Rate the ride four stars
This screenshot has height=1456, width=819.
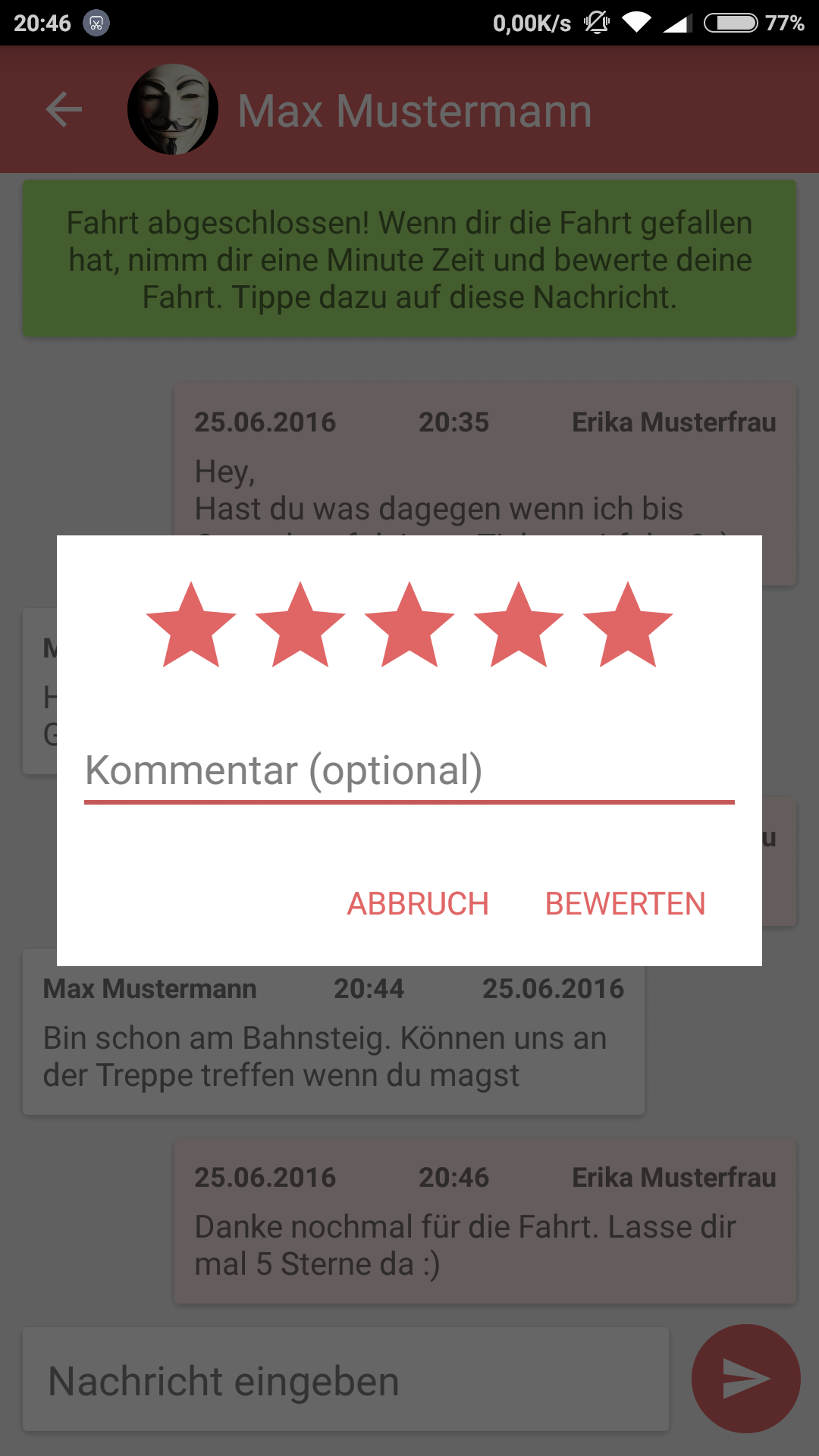pyautogui.click(x=519, y=625)
